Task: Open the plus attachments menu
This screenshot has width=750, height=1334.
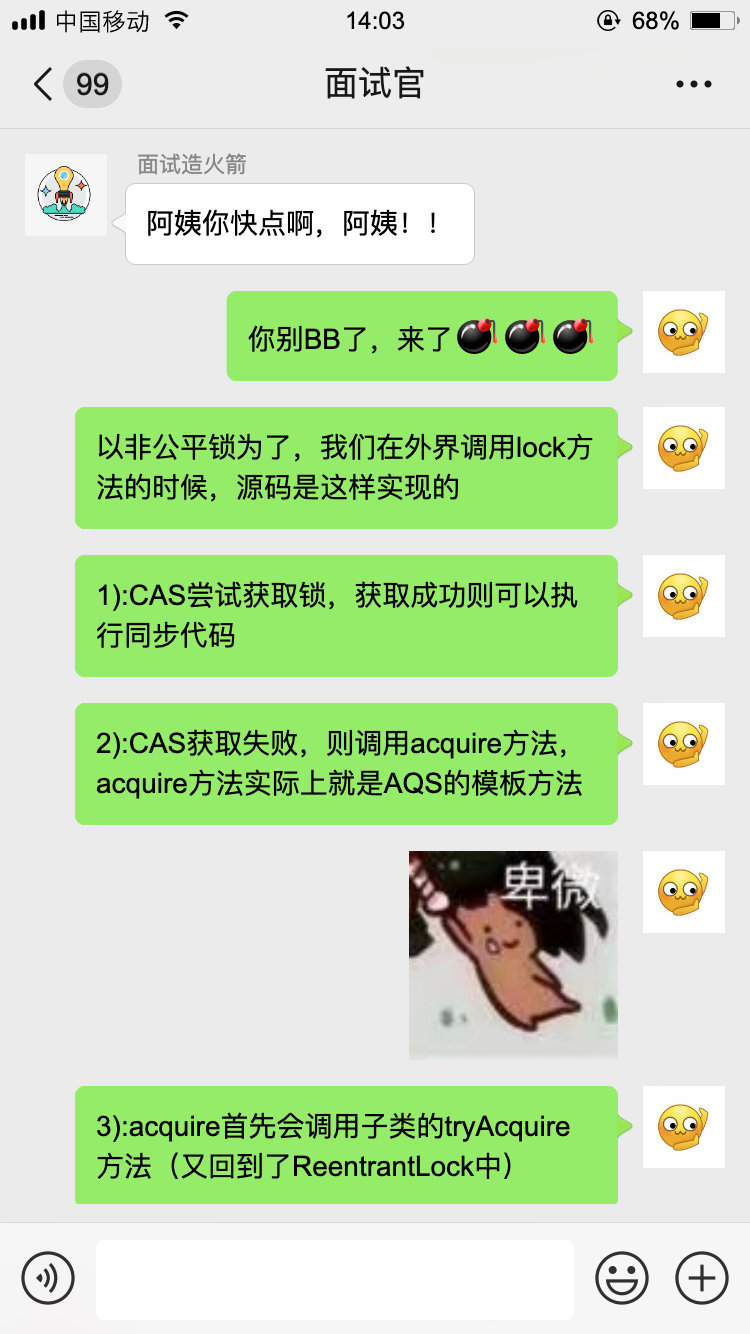Action: (702, 1278)
